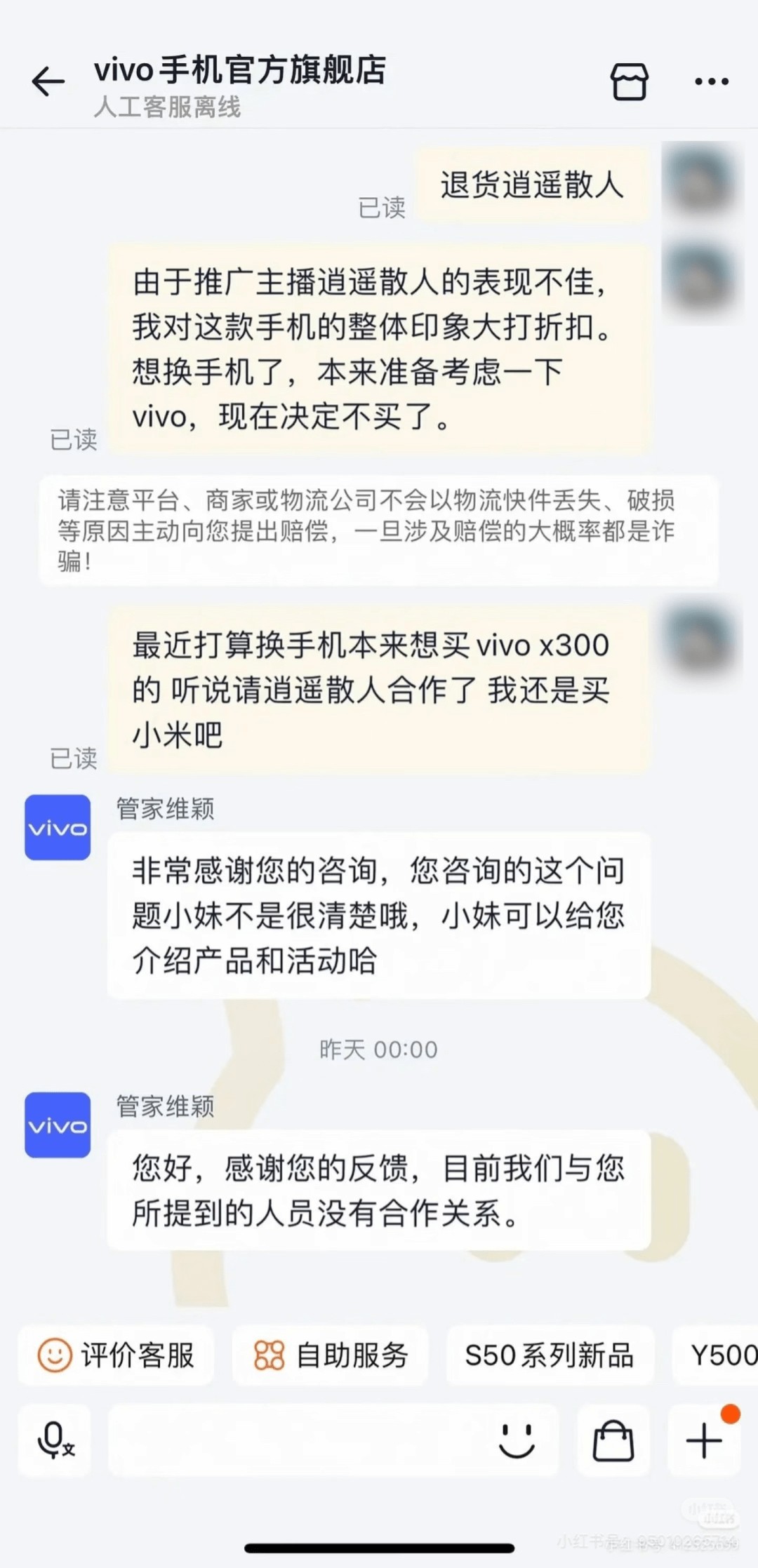
Task: Tap the vivo avatar beside 管家维颖
Action: point(56,828)
